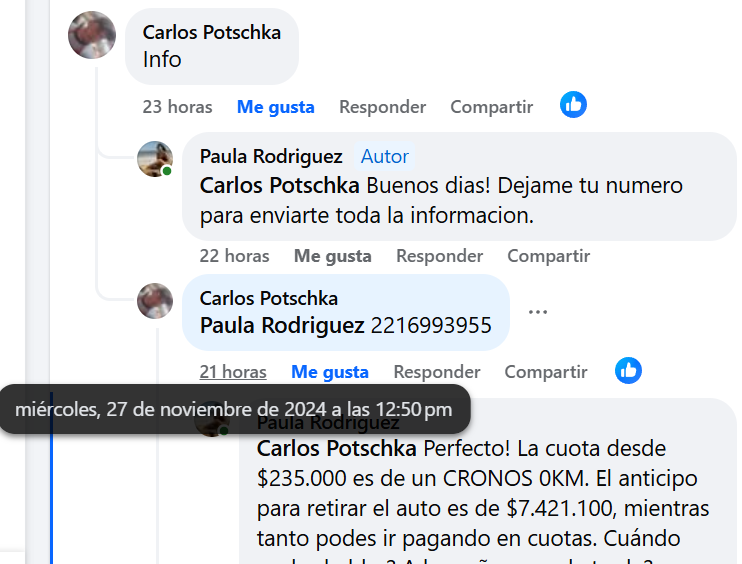The width and height of the screenshot is (742, 564).
Task: Reply to Paula Rodriguez's "Buenos dias" comment
Action: tap(439, 256)
